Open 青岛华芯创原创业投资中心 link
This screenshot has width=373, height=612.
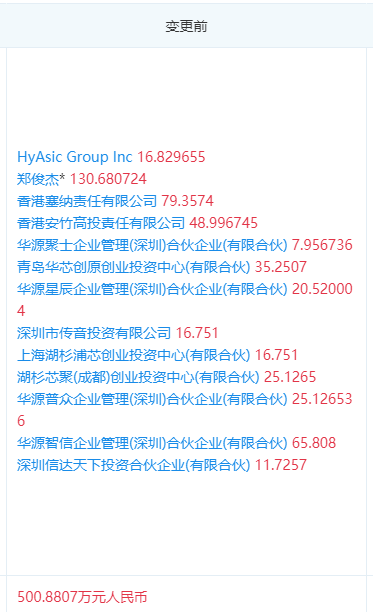tap(133, 267)
